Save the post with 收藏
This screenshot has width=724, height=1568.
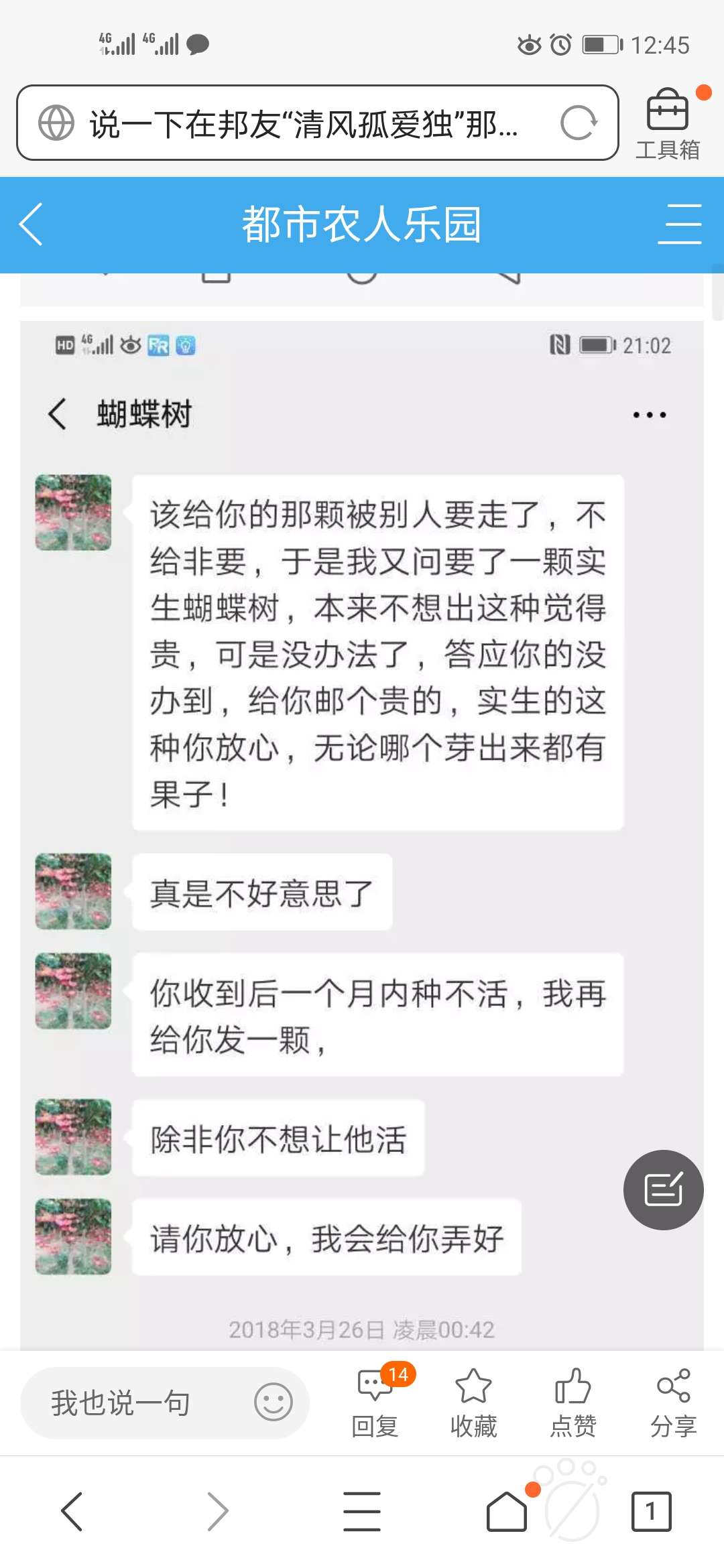tap(473, 1402)
